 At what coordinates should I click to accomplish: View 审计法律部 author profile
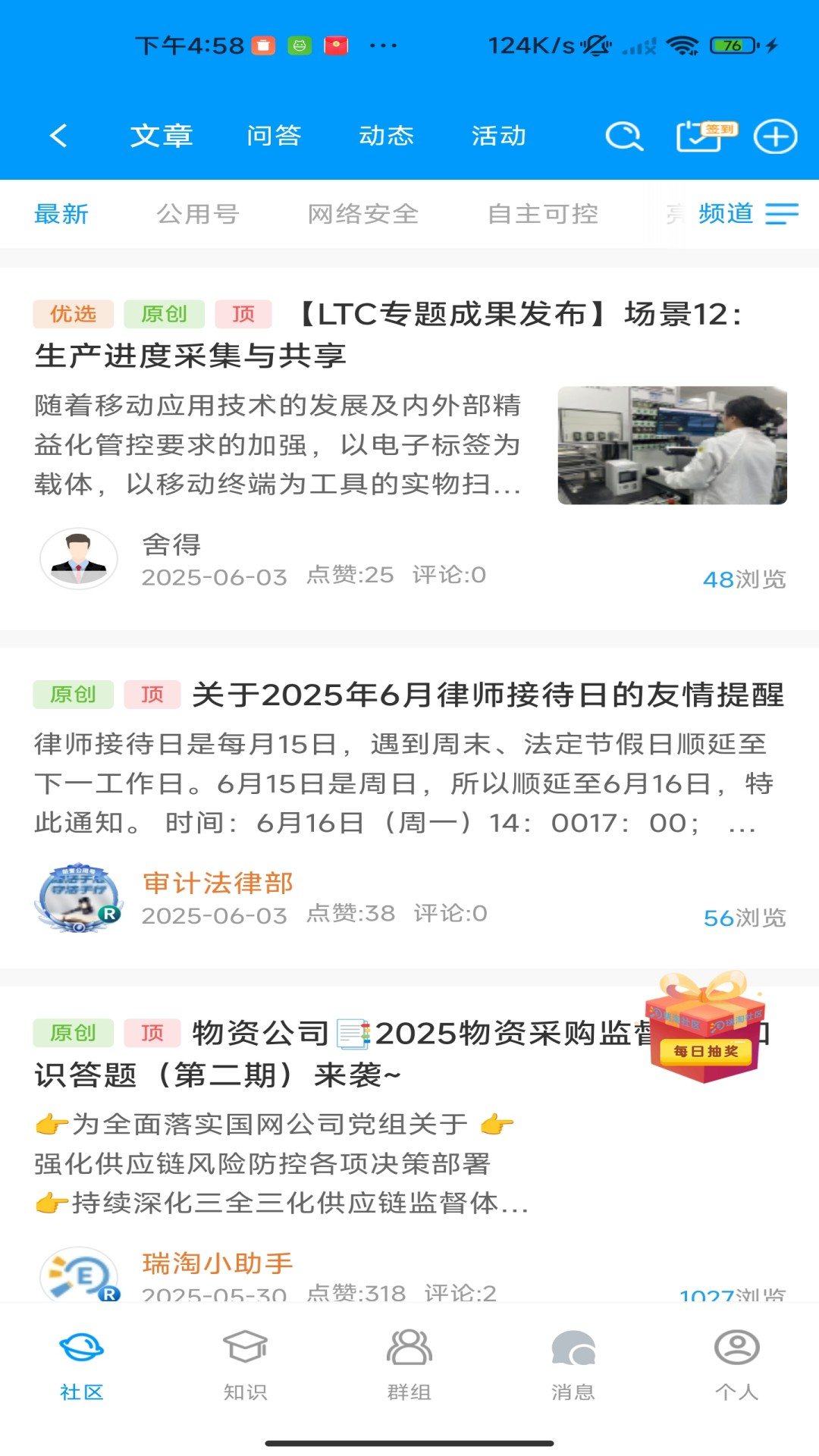(x=218, y=883)
